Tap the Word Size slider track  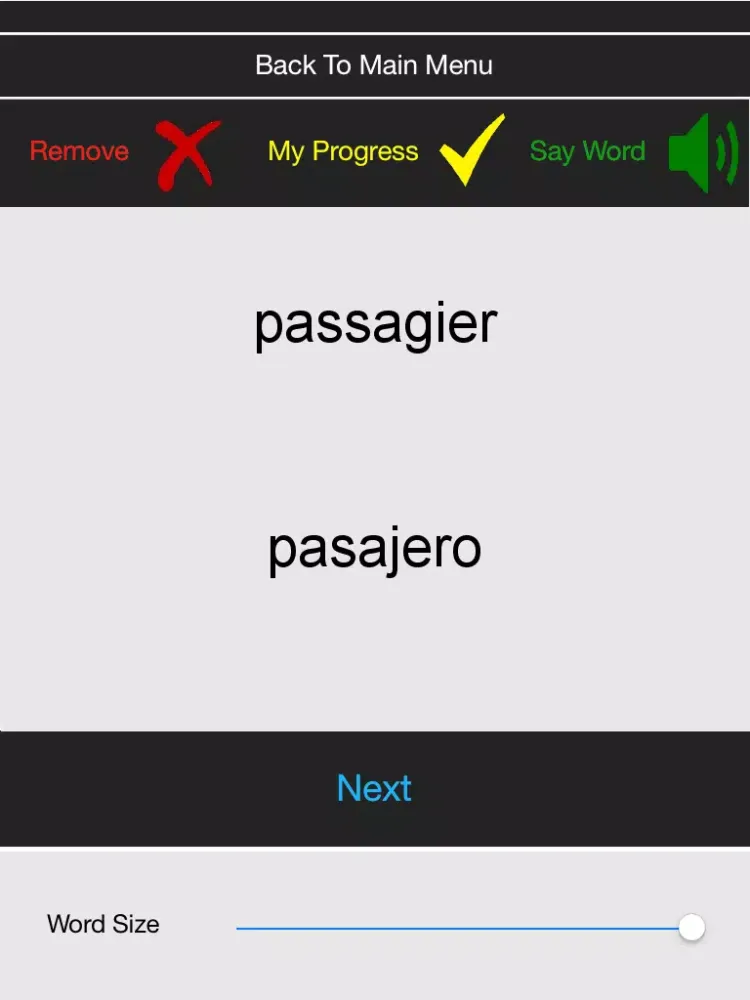460,928
